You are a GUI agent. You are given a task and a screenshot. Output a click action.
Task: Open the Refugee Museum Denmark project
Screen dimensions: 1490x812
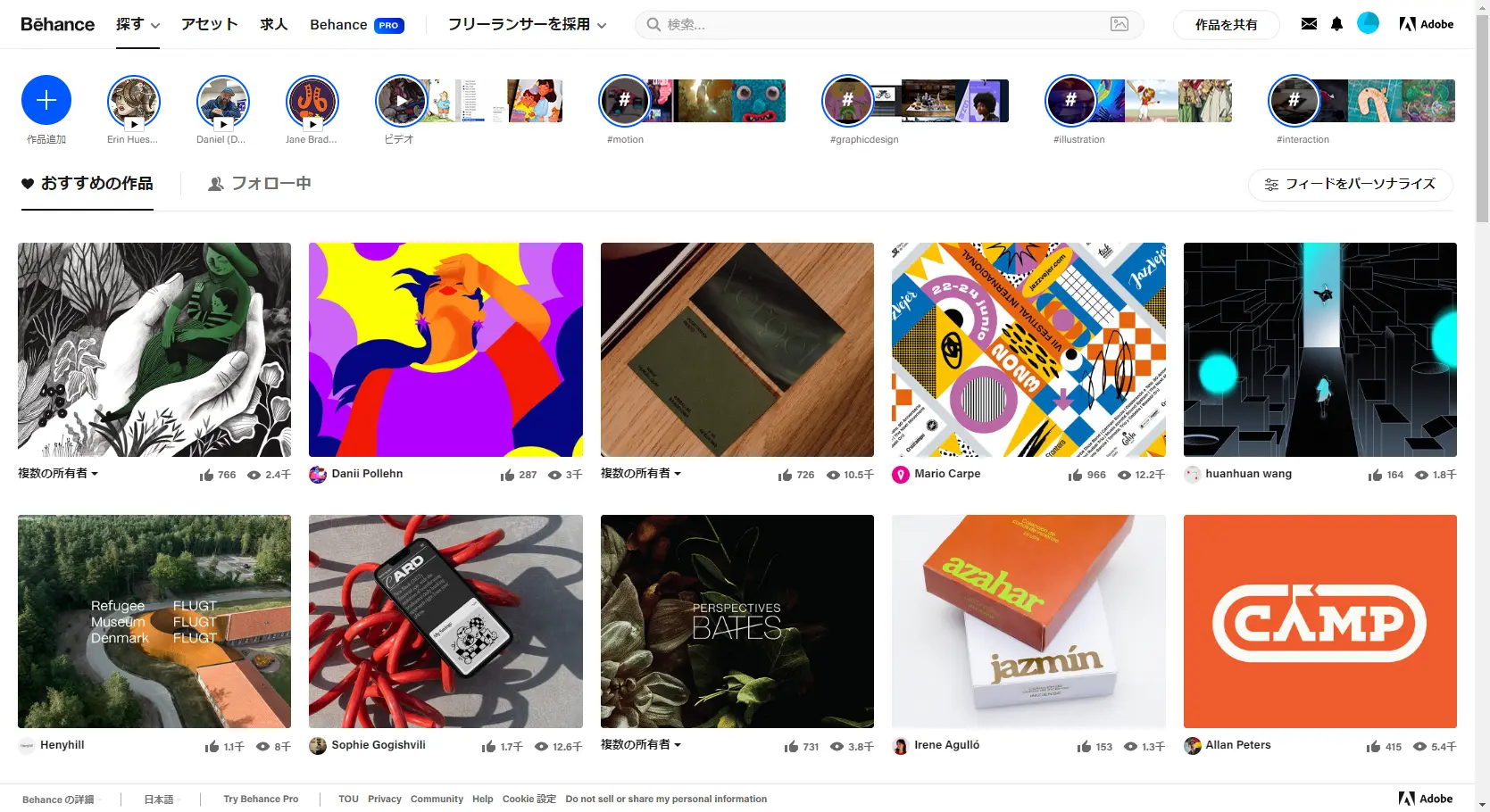point(154,621)
